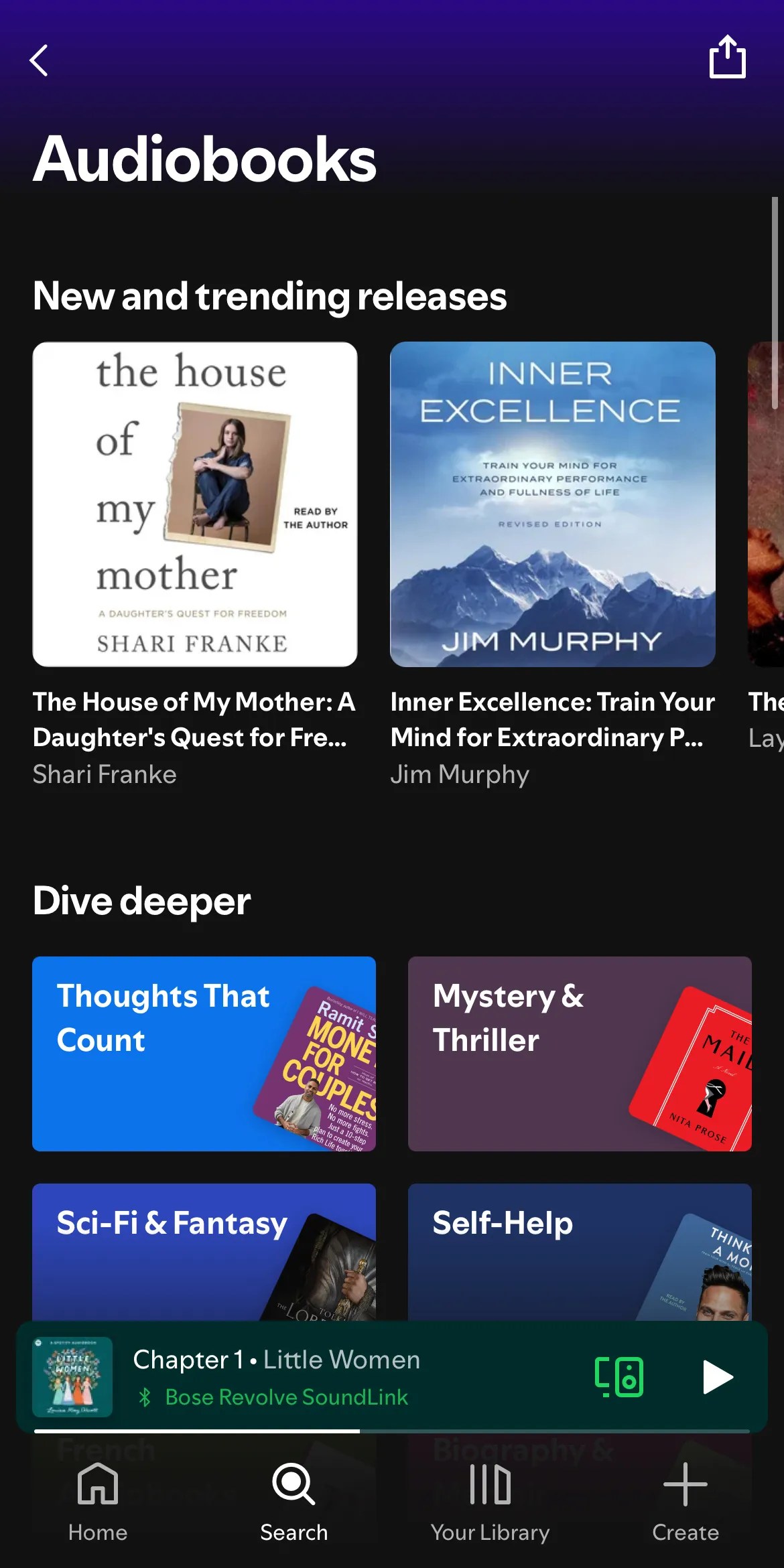Image resolution: width=784 pixels, height=1568 pixels.
Task: Explore the Sci-Fi & Fantasy category
Action: 204,1251
